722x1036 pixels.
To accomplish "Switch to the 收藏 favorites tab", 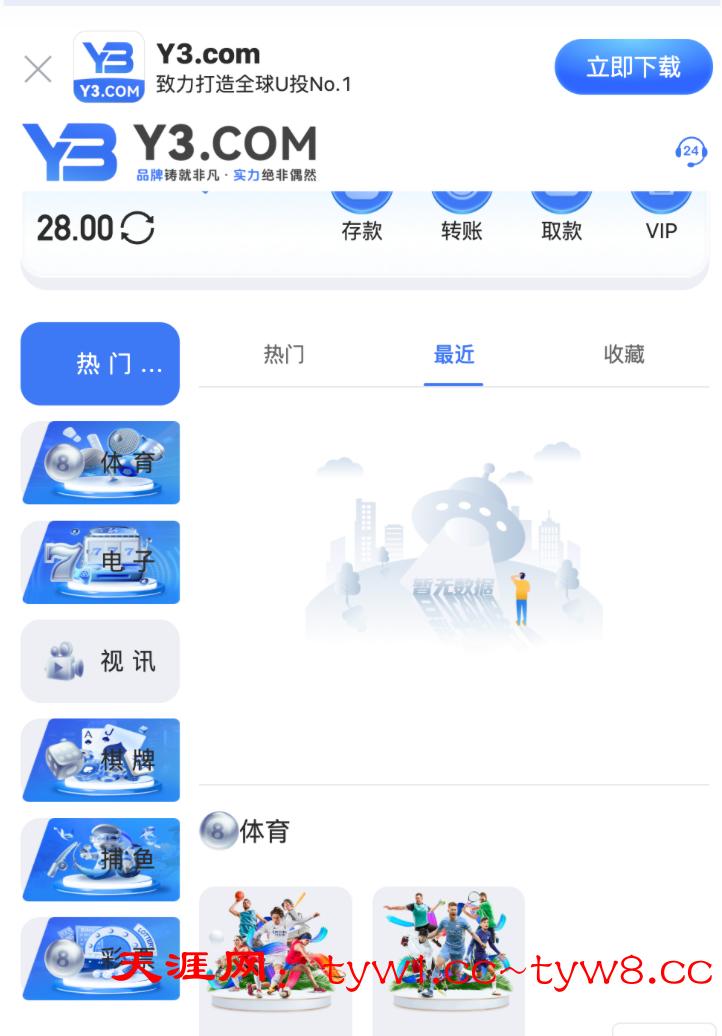I will (x=624, y=355).
